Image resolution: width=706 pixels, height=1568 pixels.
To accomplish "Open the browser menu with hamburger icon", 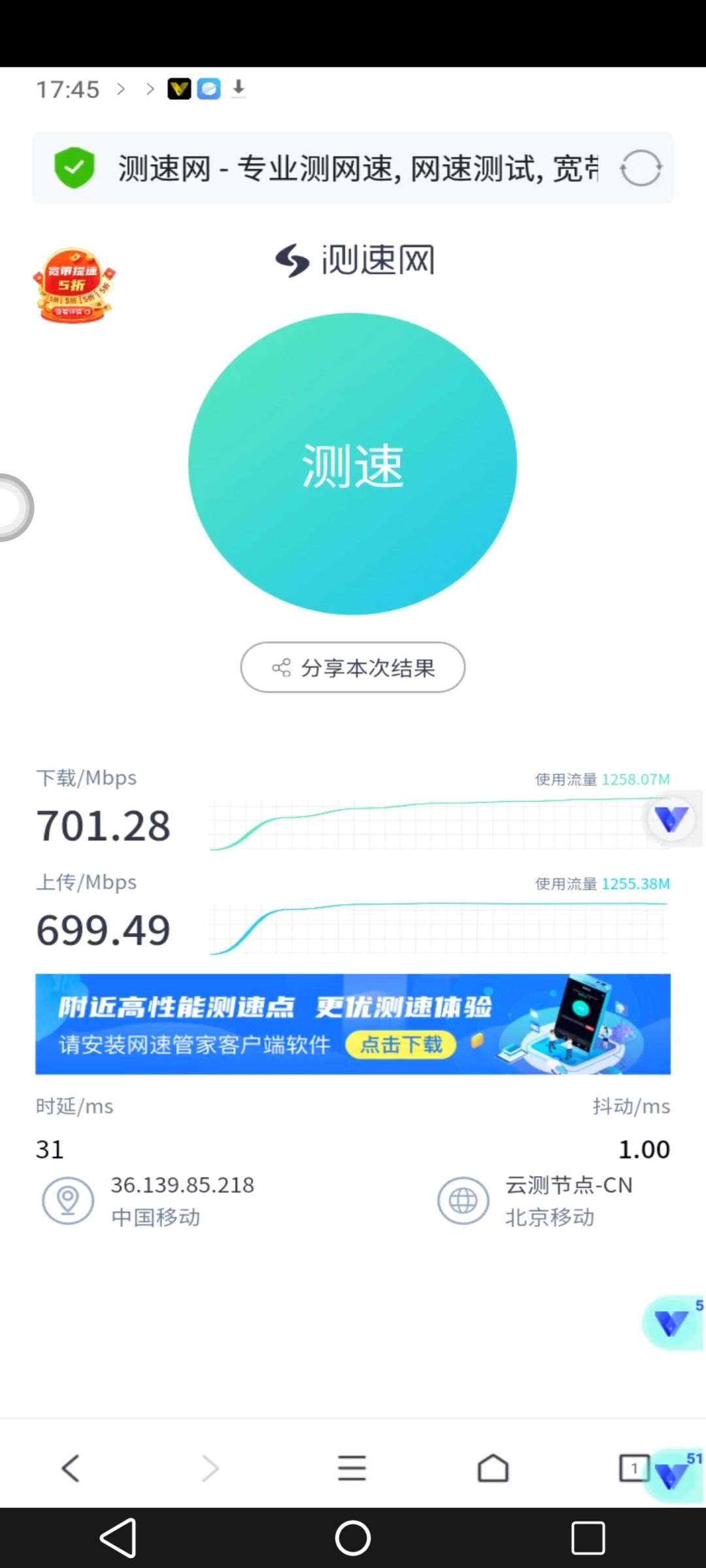I will click(352, 1467).
